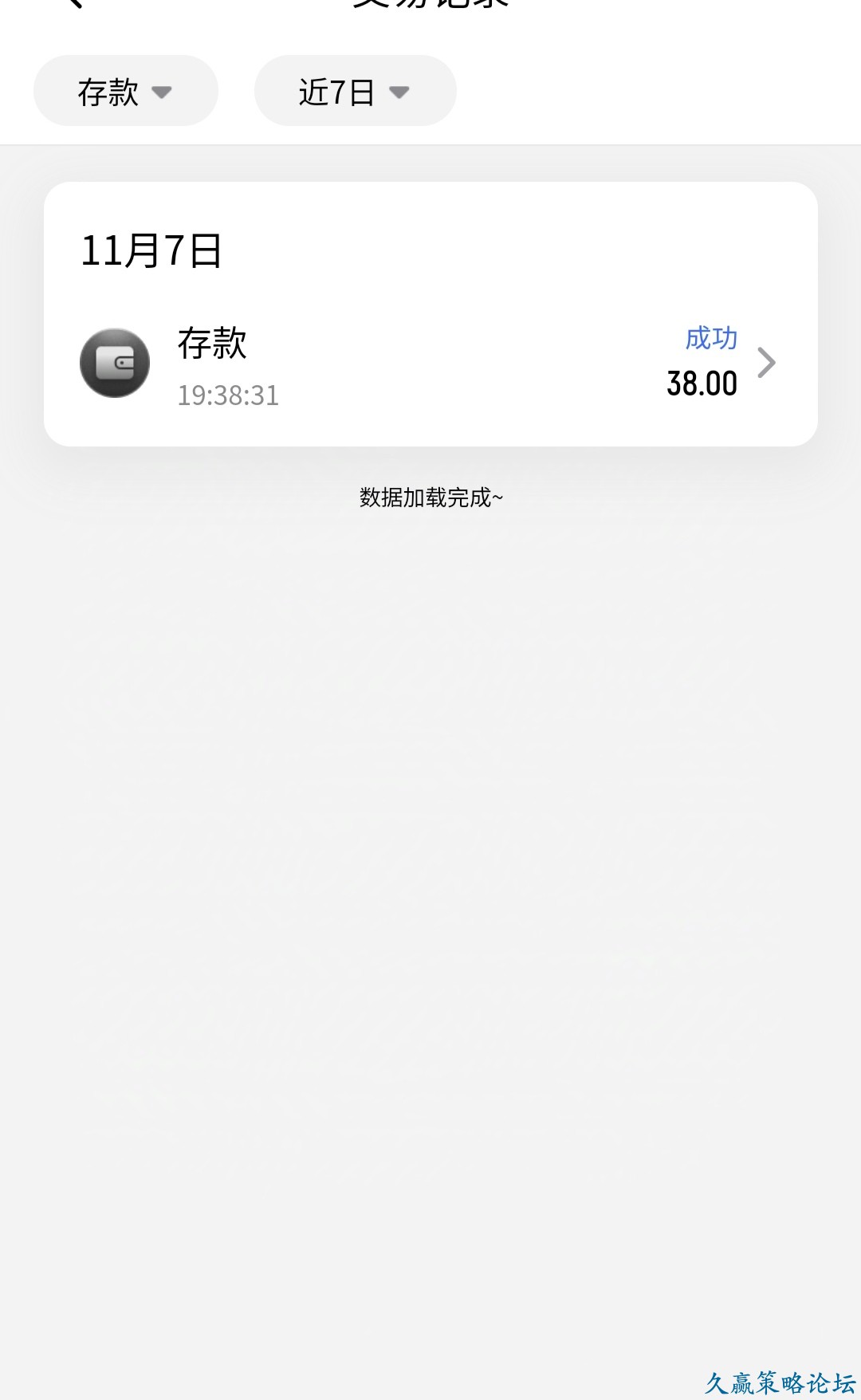861x1400 pixels.
Task: Open the 19:38:31 存款 record details
Action: point(431,364)
